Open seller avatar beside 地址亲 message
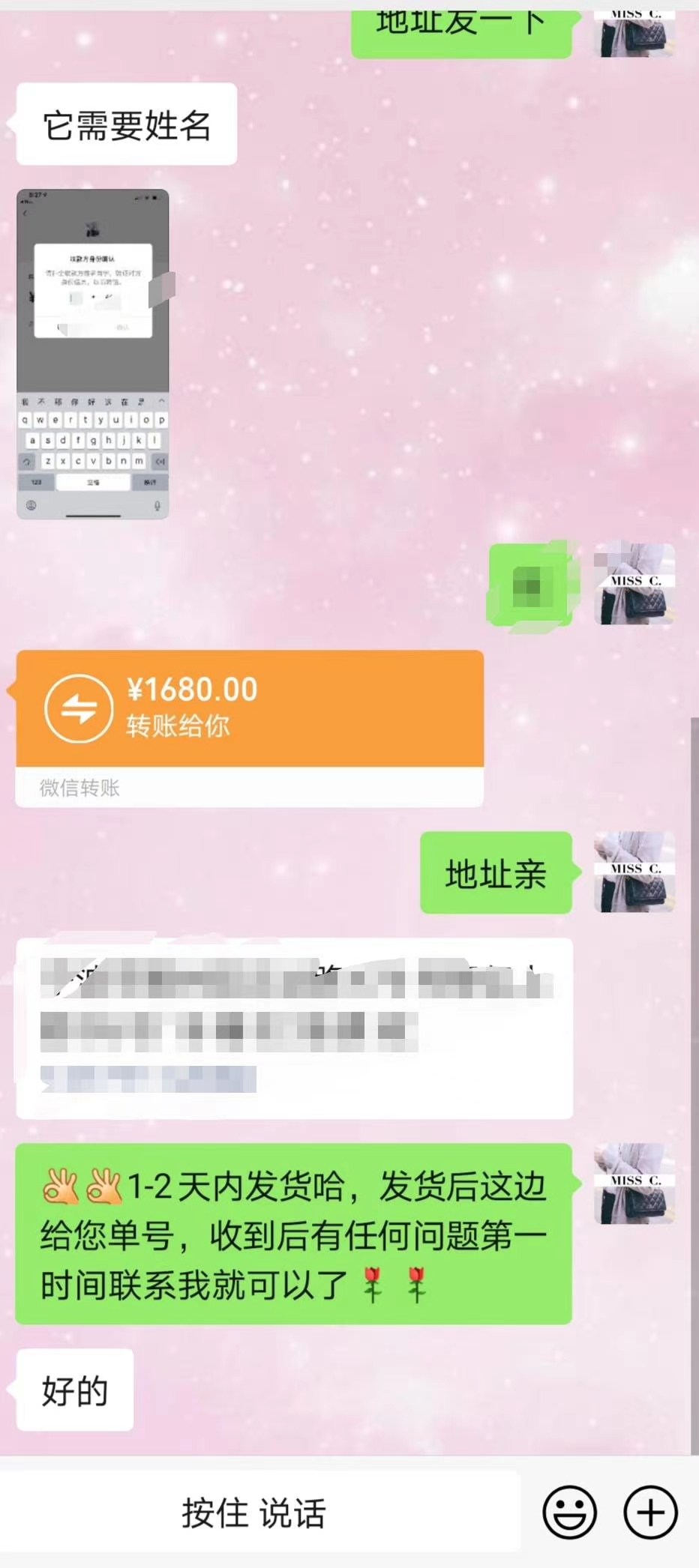This screenshot has width=699, height=1568. click(x=634, y=872)
